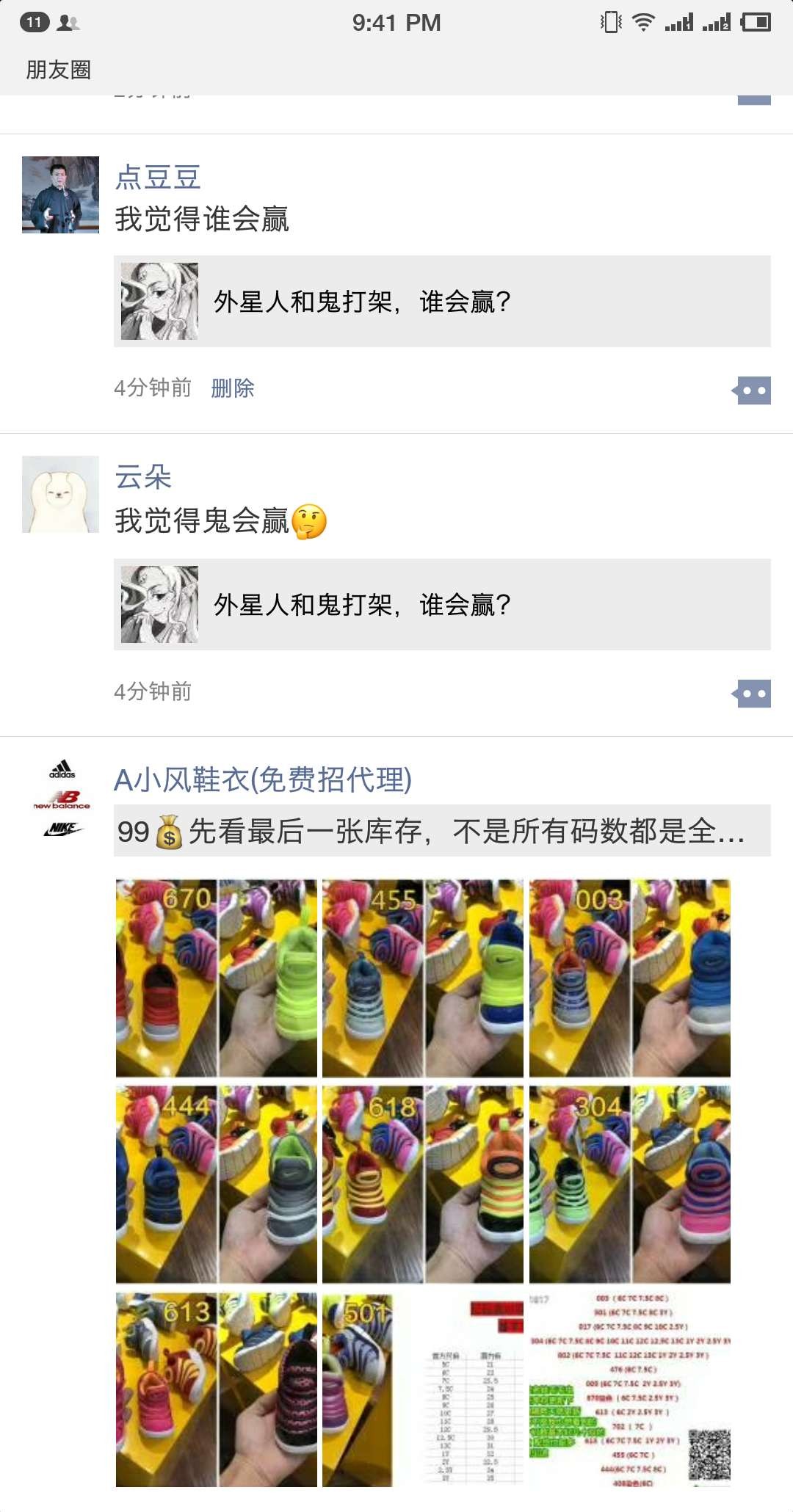The width and height of the screenshot is (793, 1512).
Task: Tap the username 云朵
Action: 143,477
